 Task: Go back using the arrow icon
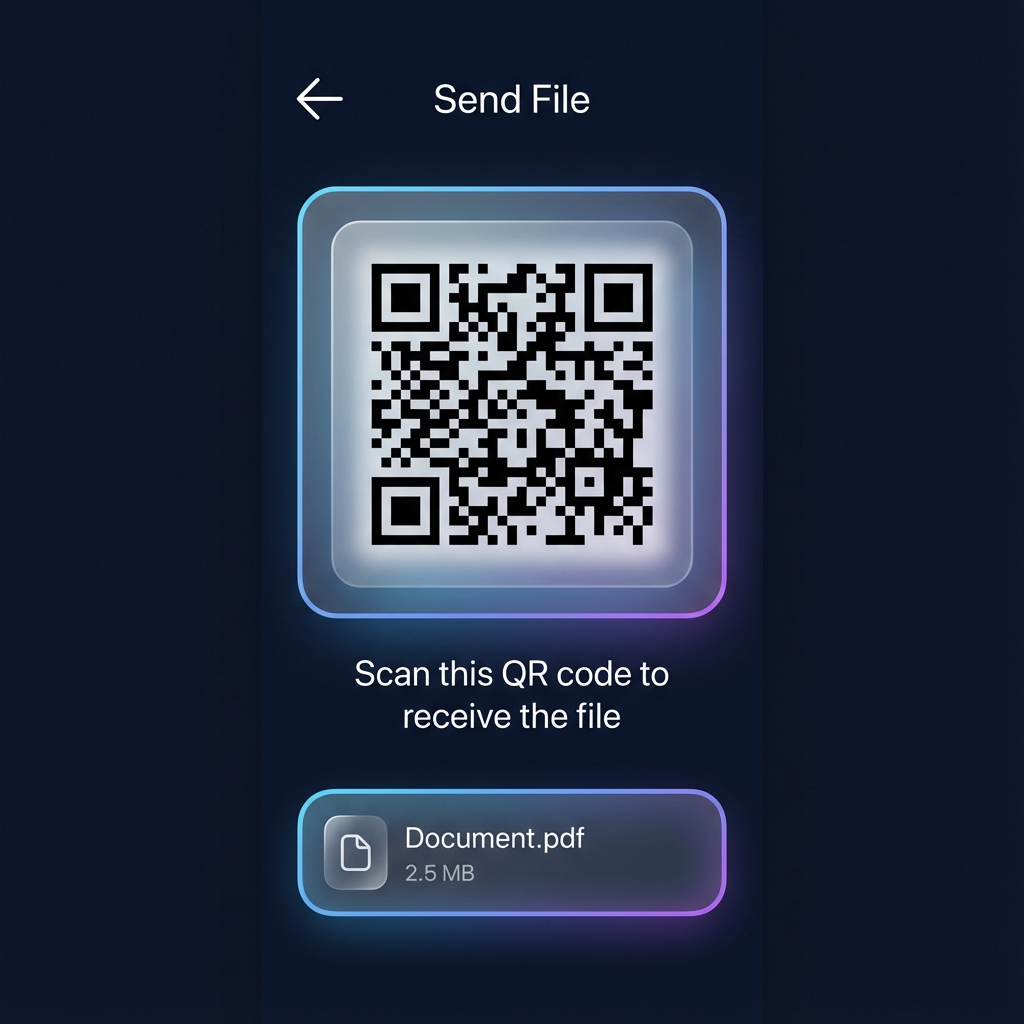point(320,99)
